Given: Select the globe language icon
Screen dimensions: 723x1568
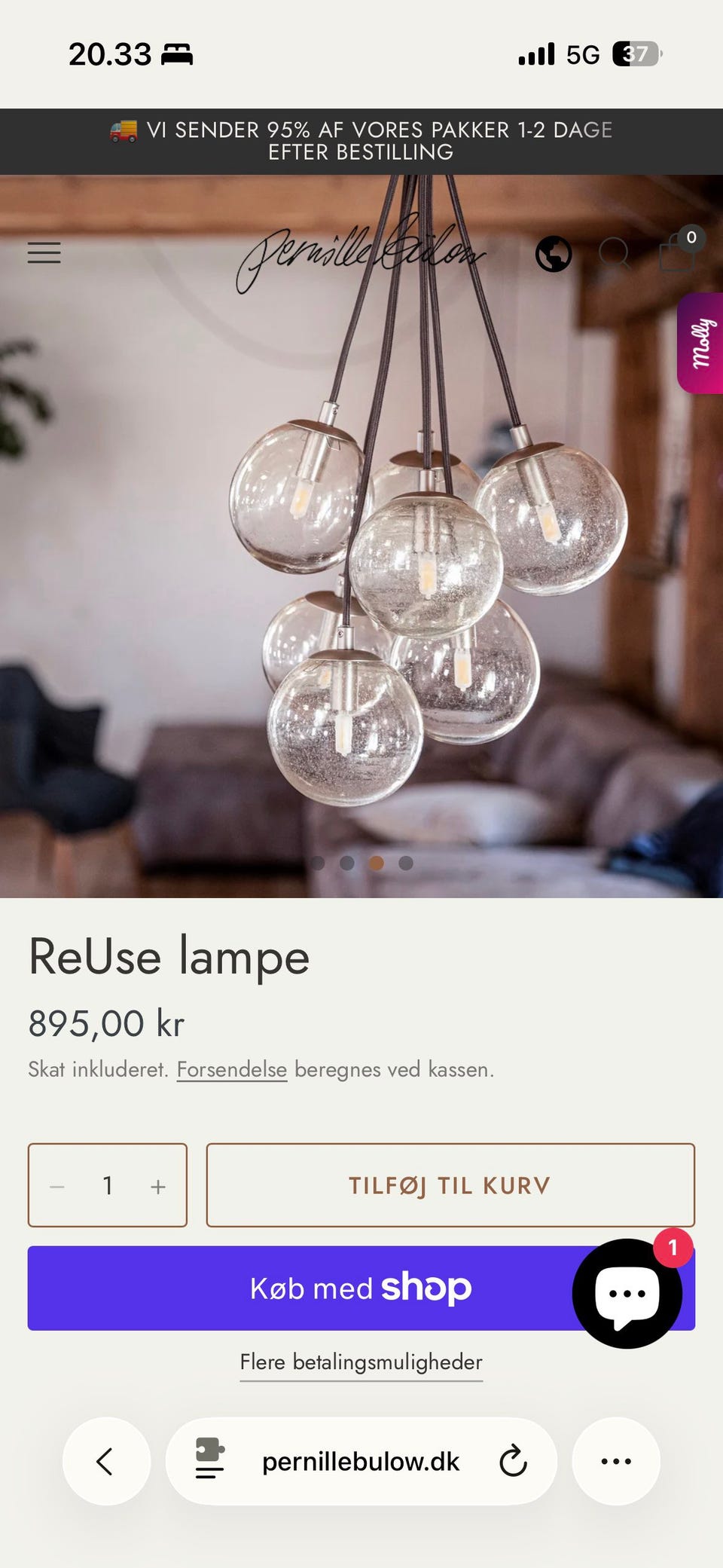Looking at the screenshot, I should pyautogui.click(x=552, y=254).
